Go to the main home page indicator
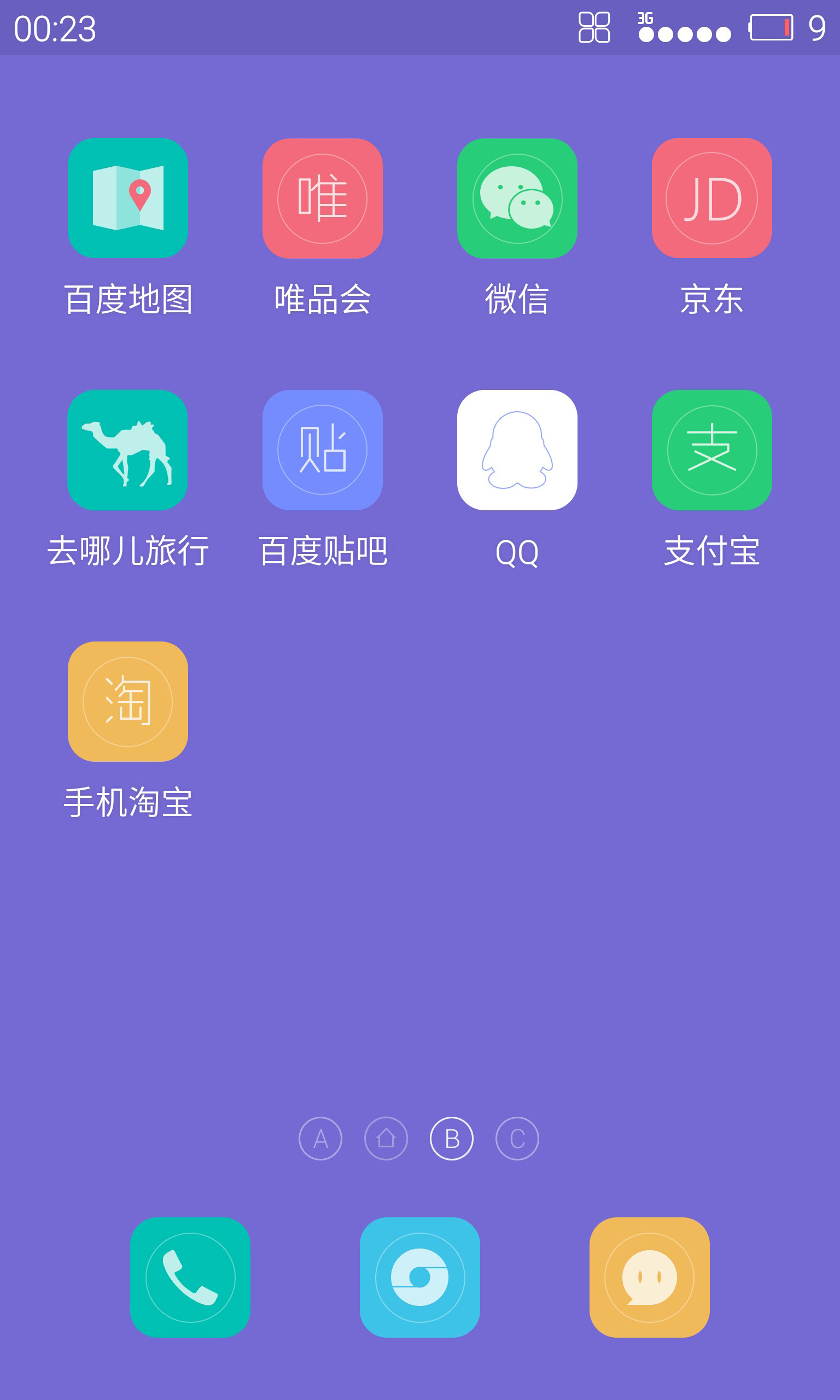This screenshot has height=1400, width=840. pyautogui.click(x=386, y=1139)
